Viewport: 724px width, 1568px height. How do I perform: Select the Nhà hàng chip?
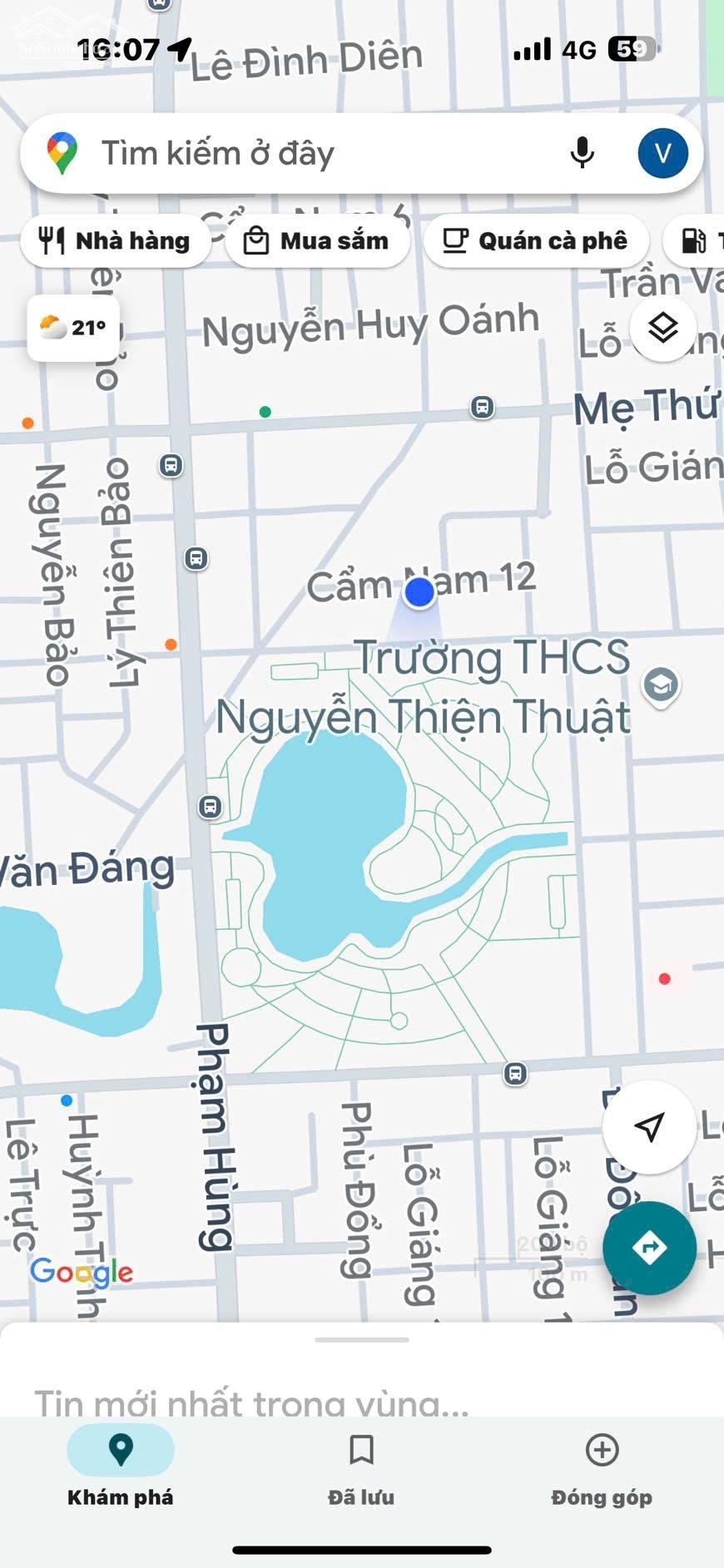coord(115,240)
